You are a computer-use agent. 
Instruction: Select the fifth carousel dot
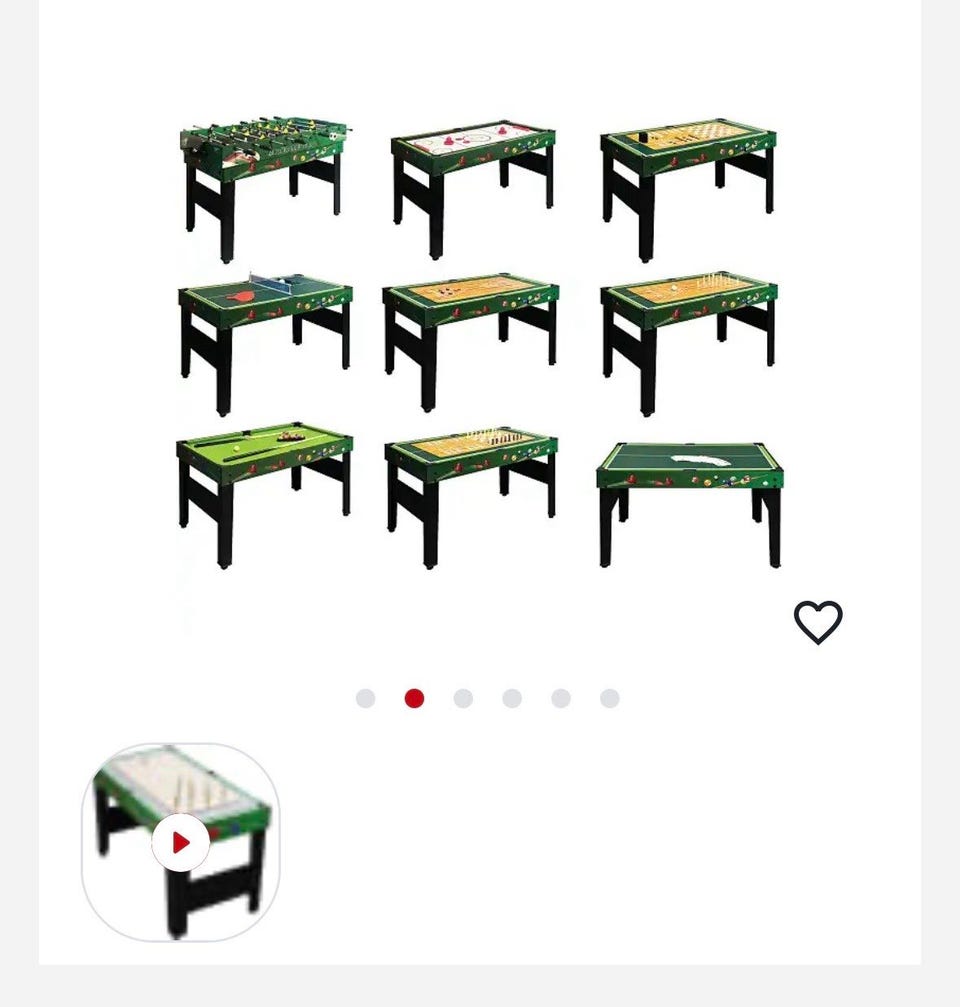(x=561, y=699)
